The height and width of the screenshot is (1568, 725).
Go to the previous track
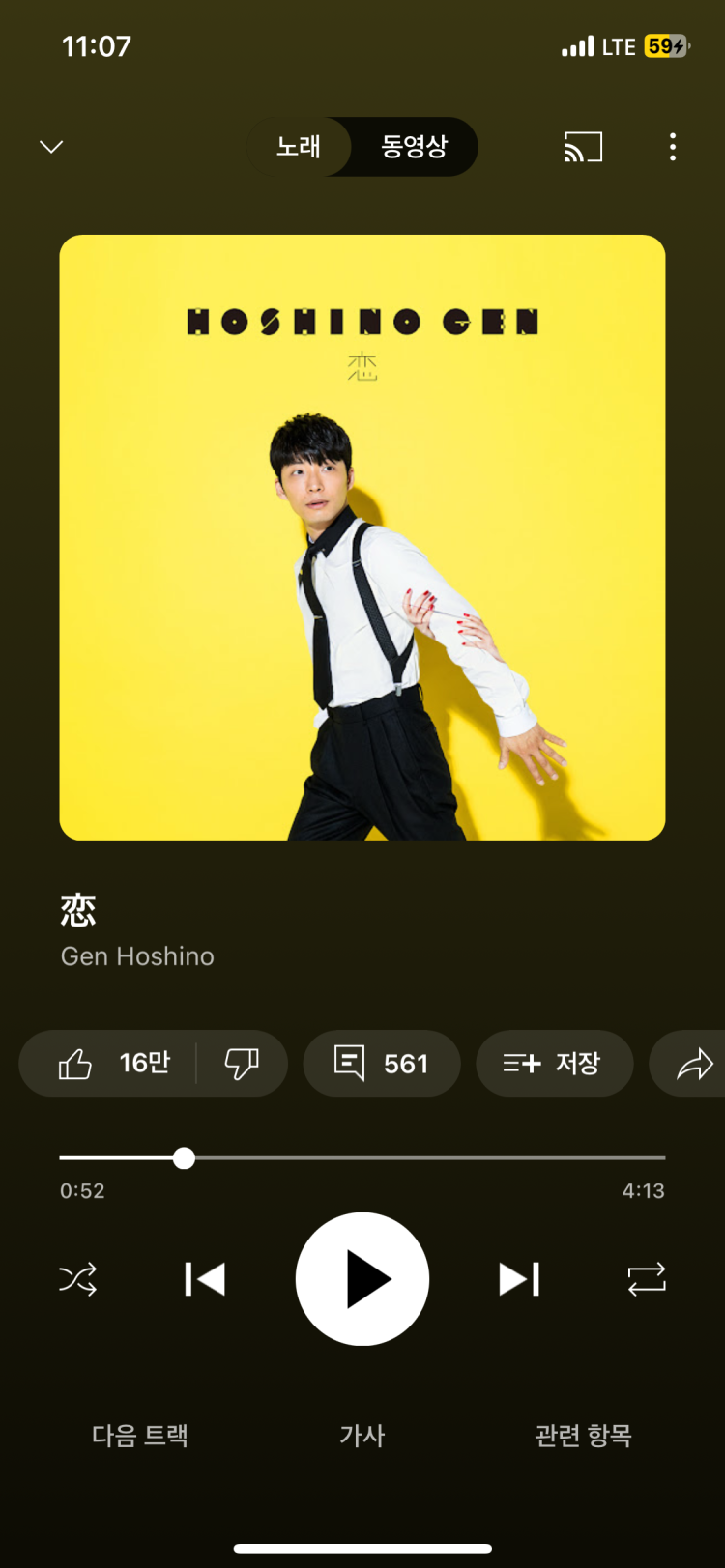tap(205, 1279)
